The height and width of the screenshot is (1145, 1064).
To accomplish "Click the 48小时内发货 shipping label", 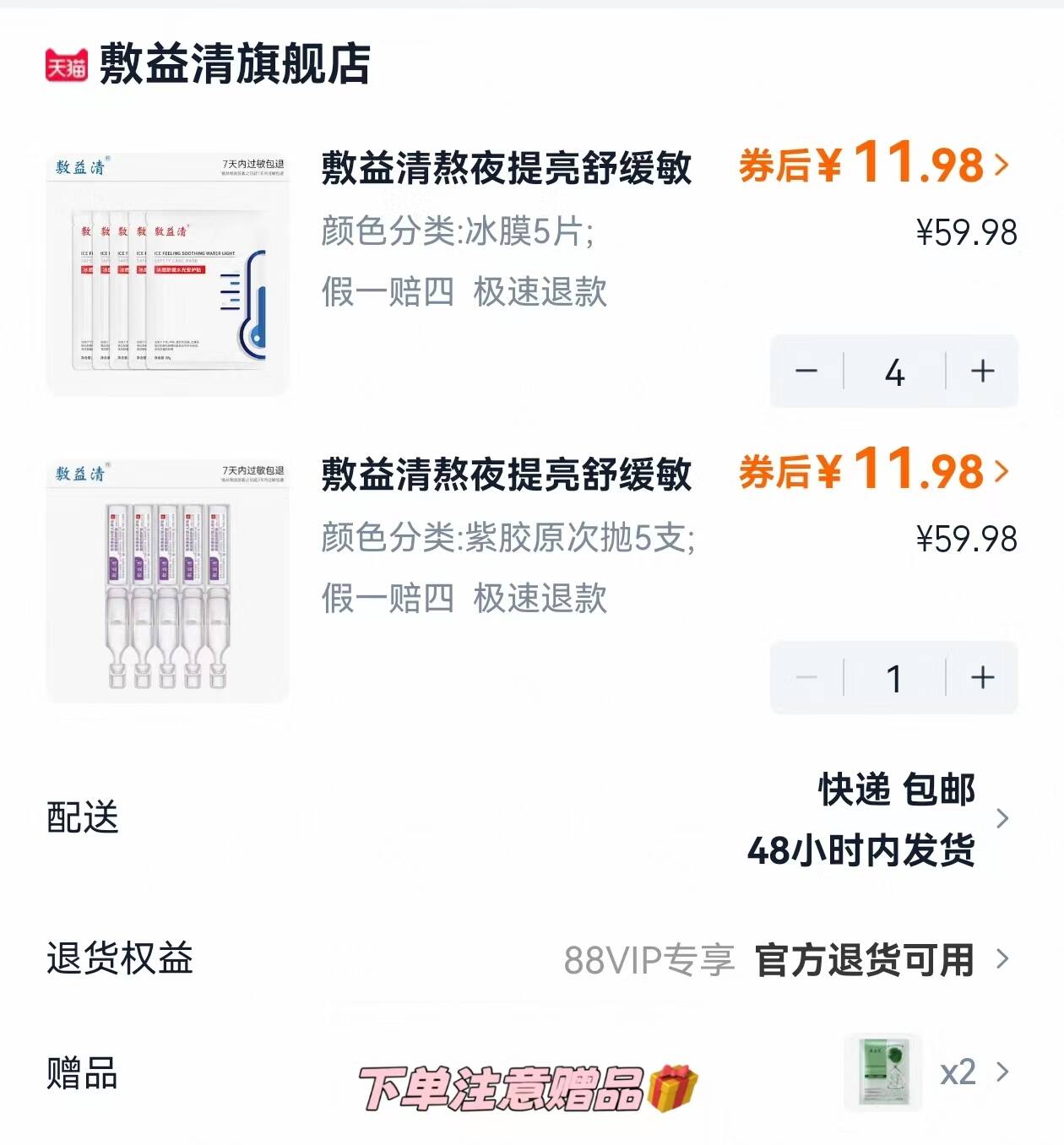I will (861, 853).
